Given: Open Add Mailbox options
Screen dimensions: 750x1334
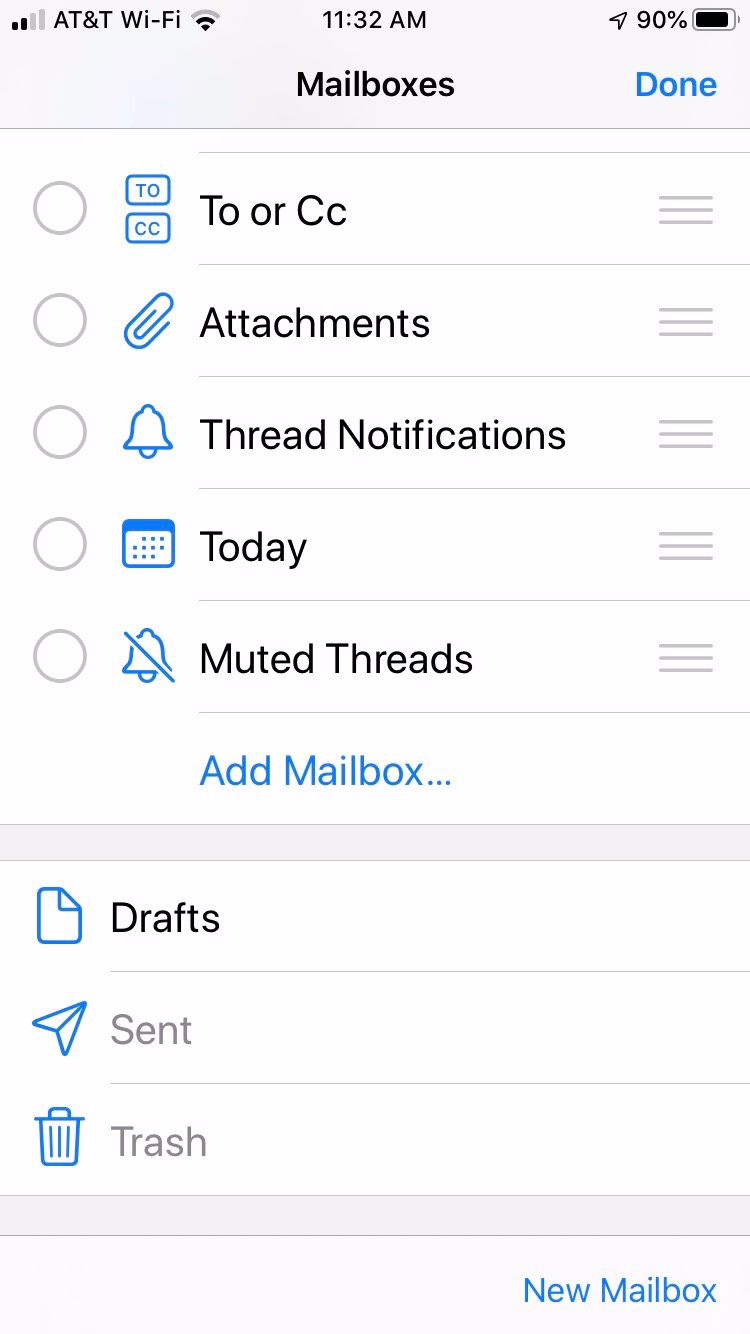Looking at the screenshot, I should click(325, 770).
